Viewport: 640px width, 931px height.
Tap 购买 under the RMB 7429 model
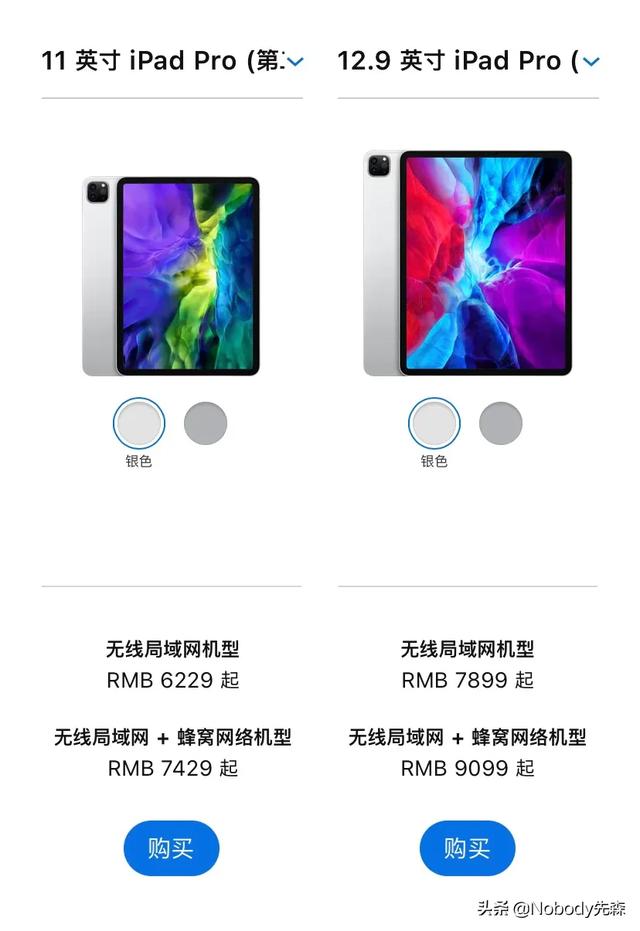pyautogui.click(x=171, y=849)
